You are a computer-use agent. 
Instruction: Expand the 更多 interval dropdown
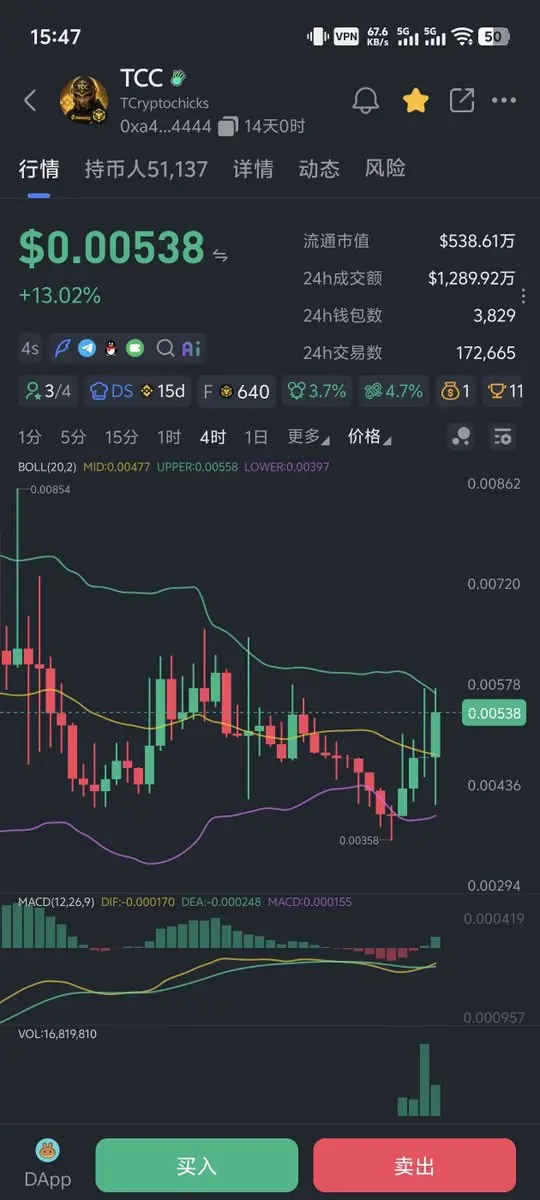tap(308, 436)
